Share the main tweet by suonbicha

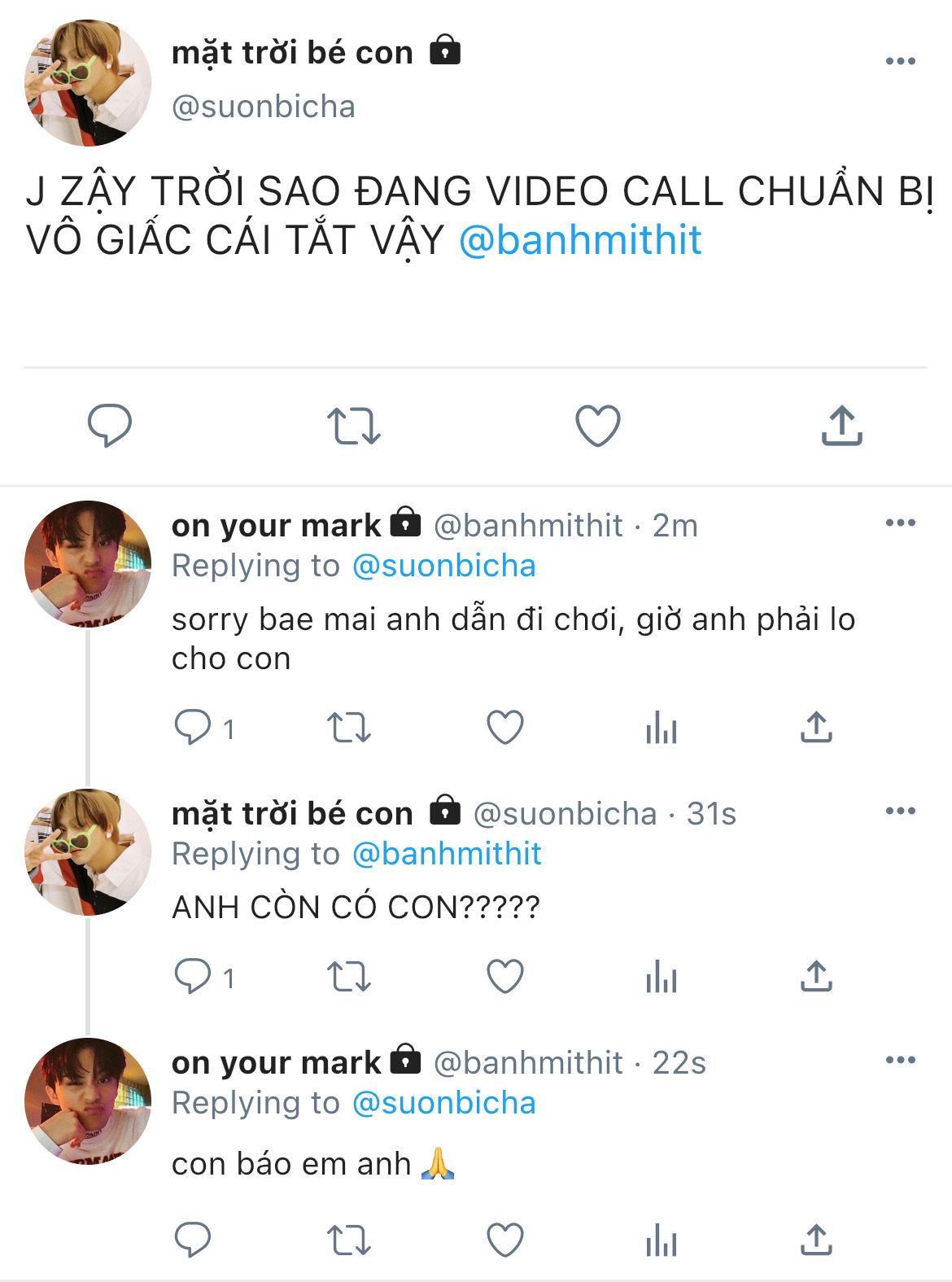pyautogui.click(x=841, y=426)
